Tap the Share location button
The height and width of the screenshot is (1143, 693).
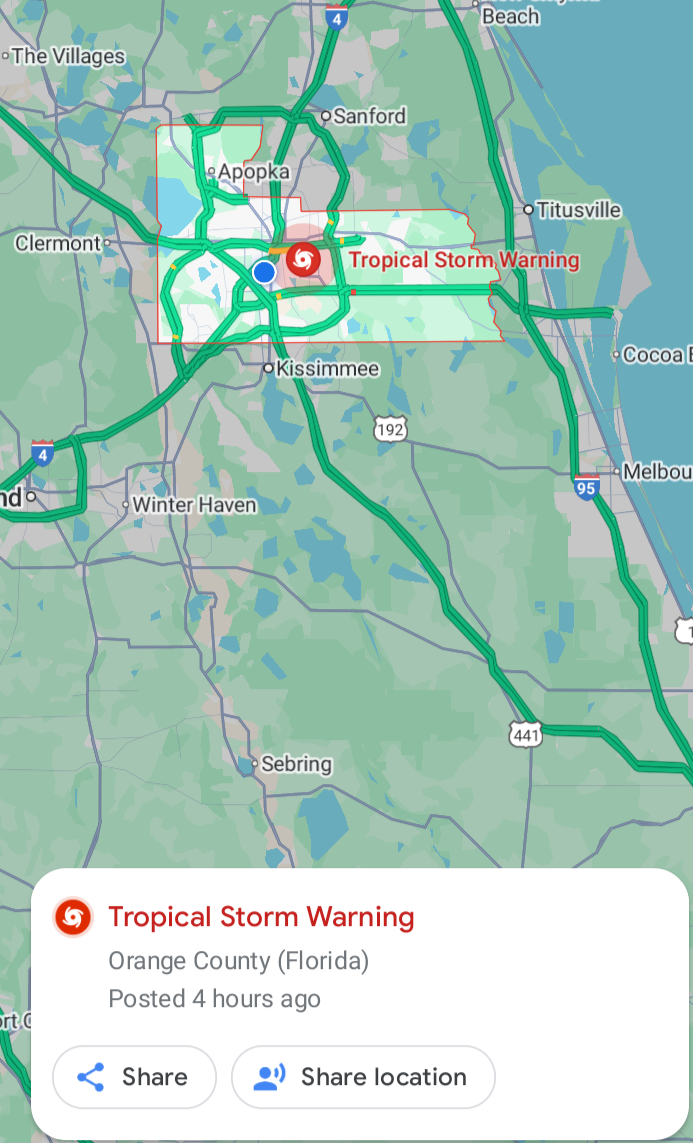pos(363,1077)
